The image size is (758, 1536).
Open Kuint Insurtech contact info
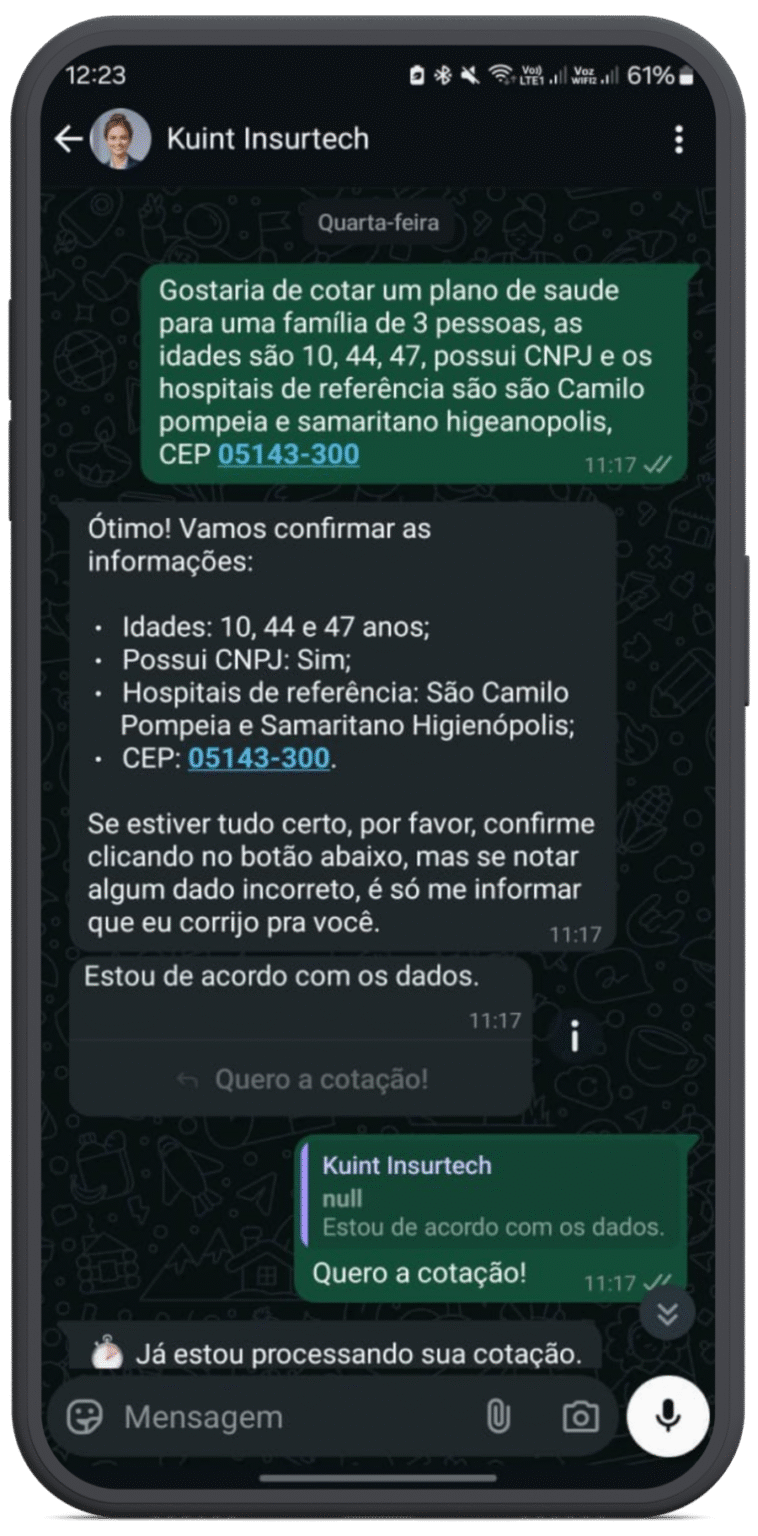click(268, 139)
